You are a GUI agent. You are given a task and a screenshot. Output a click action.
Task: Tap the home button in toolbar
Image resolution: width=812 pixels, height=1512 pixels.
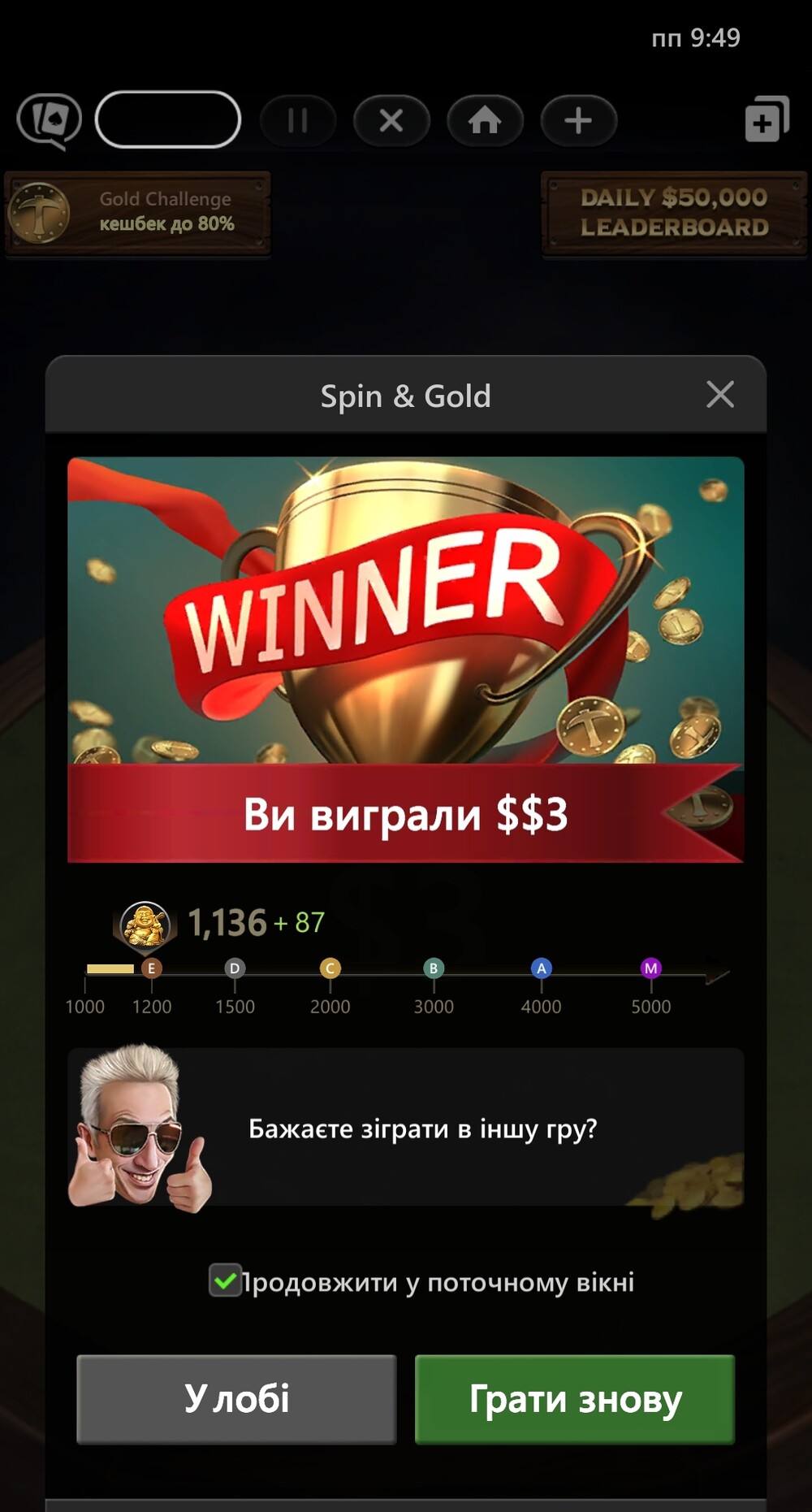pyautogui.click(x=485, y=121)
